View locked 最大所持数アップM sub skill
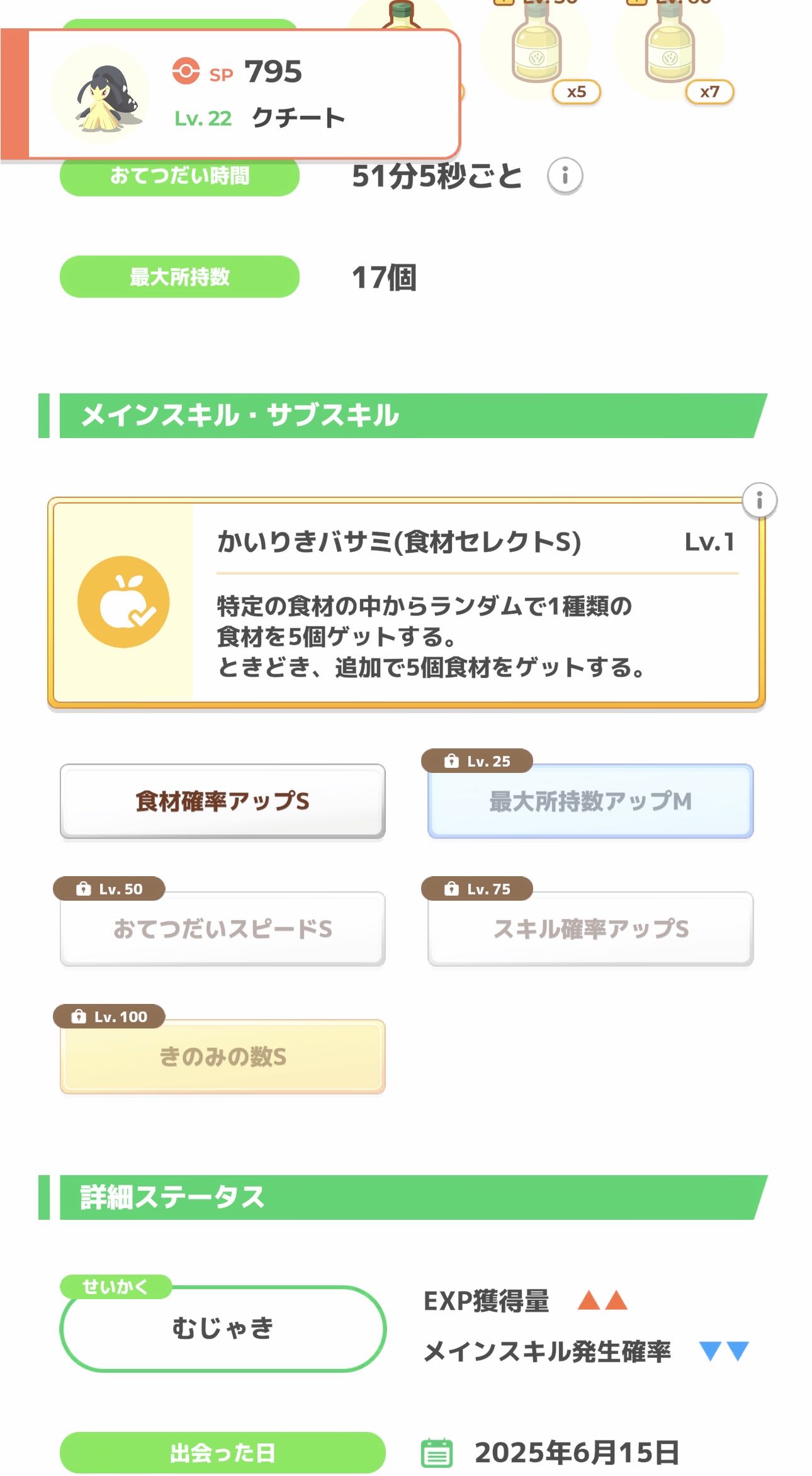This screenshot has width=812, height=1476. [x=590, y=801]
